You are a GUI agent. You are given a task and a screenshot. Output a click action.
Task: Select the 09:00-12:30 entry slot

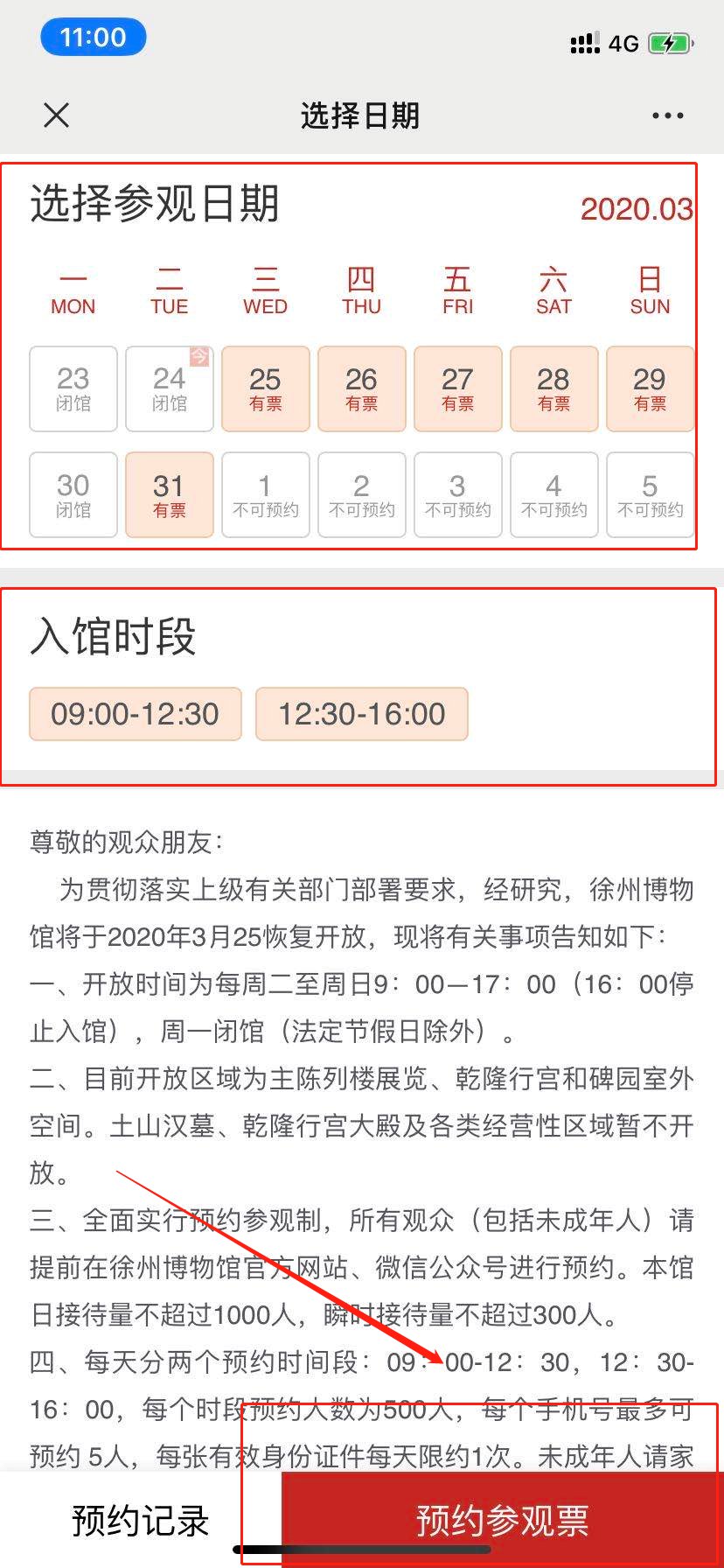(135, 714)
